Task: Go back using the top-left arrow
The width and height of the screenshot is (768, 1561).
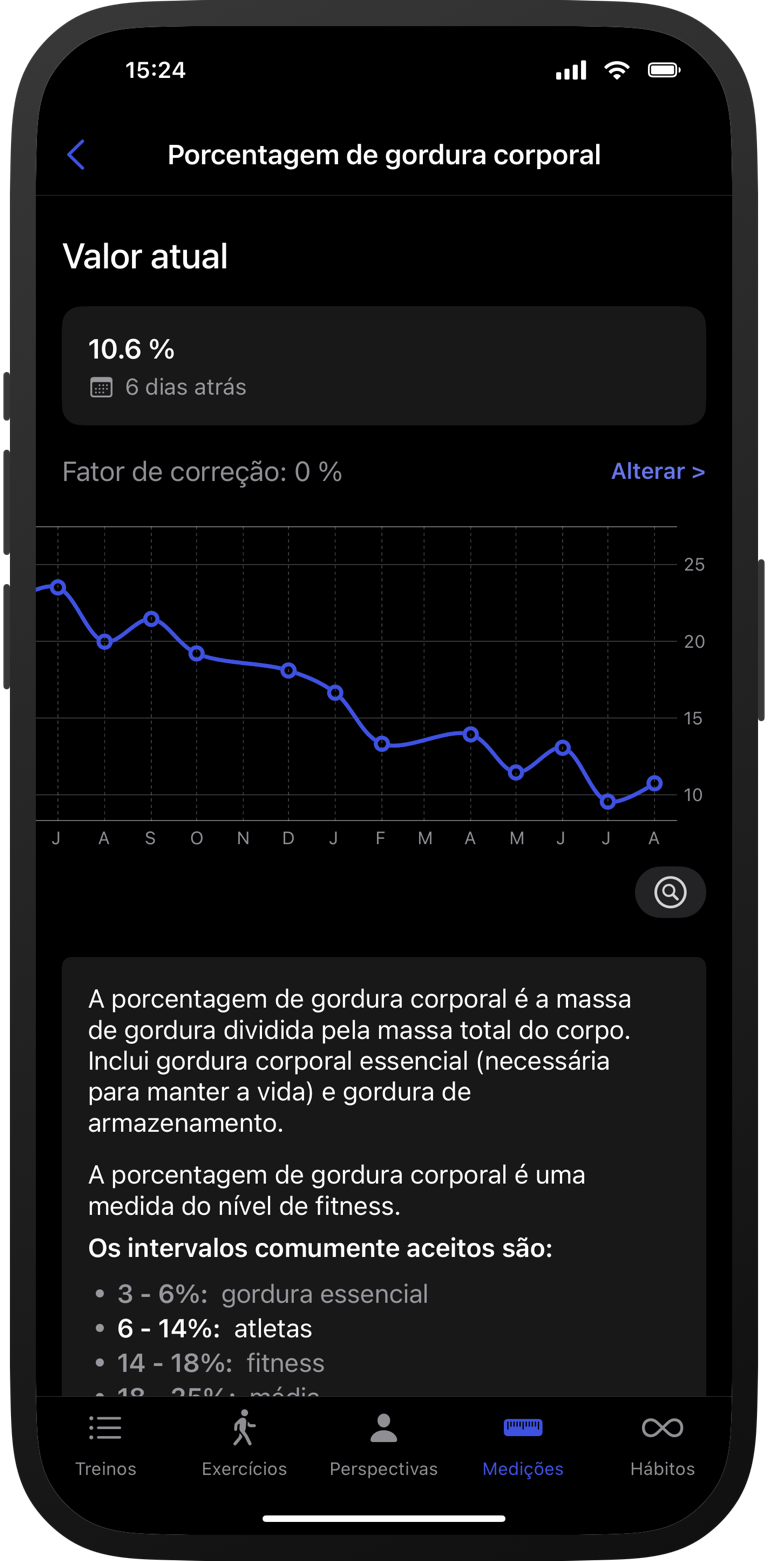Action: click(x=76, y=155)
